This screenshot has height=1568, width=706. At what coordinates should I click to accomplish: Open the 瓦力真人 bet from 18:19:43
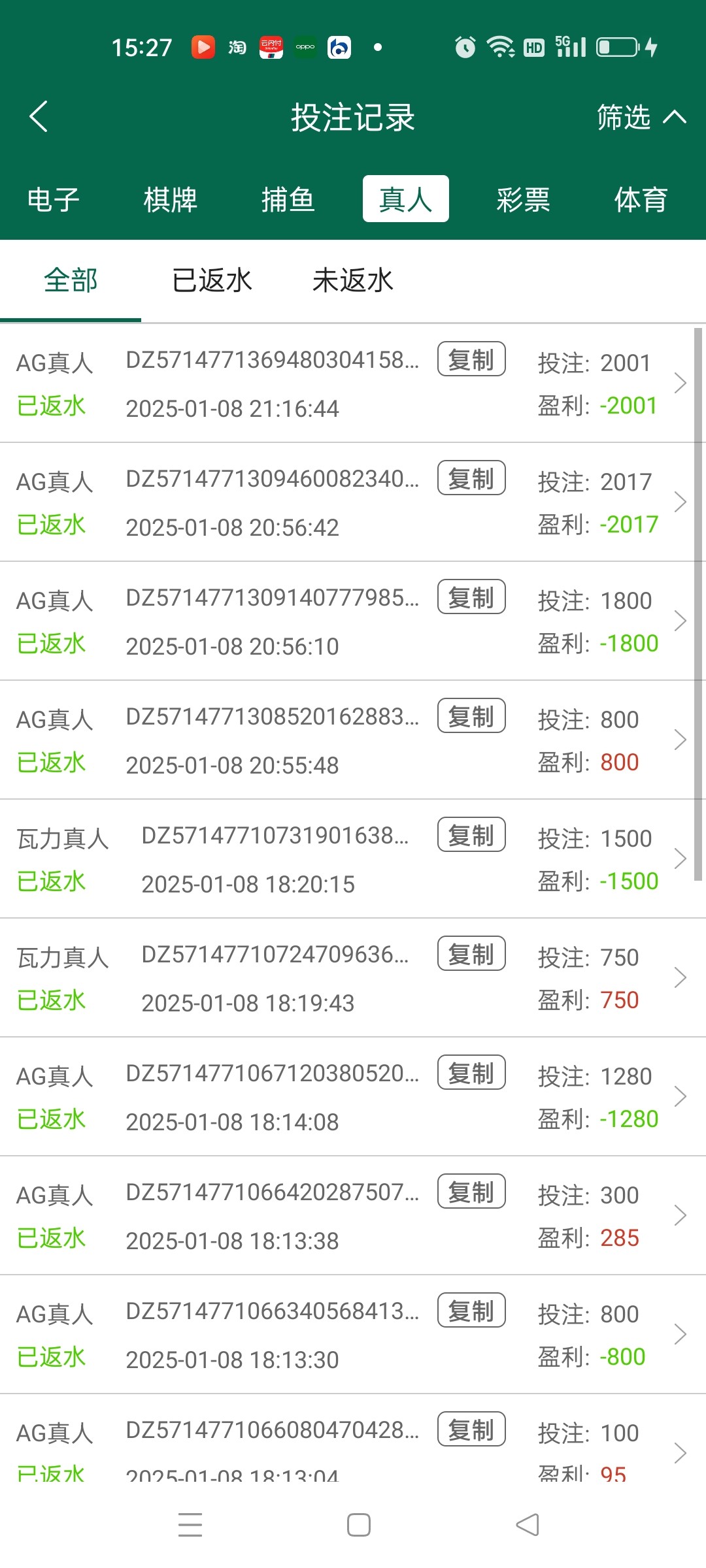(x=680, y=977)
